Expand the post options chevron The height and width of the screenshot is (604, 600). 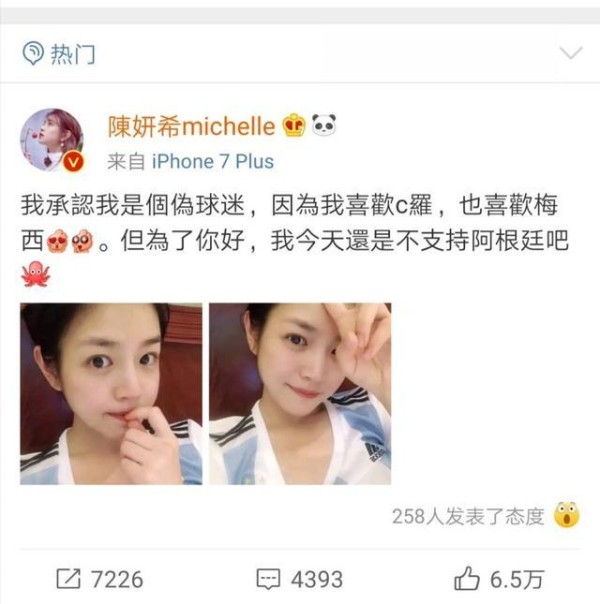pos(570,53)
